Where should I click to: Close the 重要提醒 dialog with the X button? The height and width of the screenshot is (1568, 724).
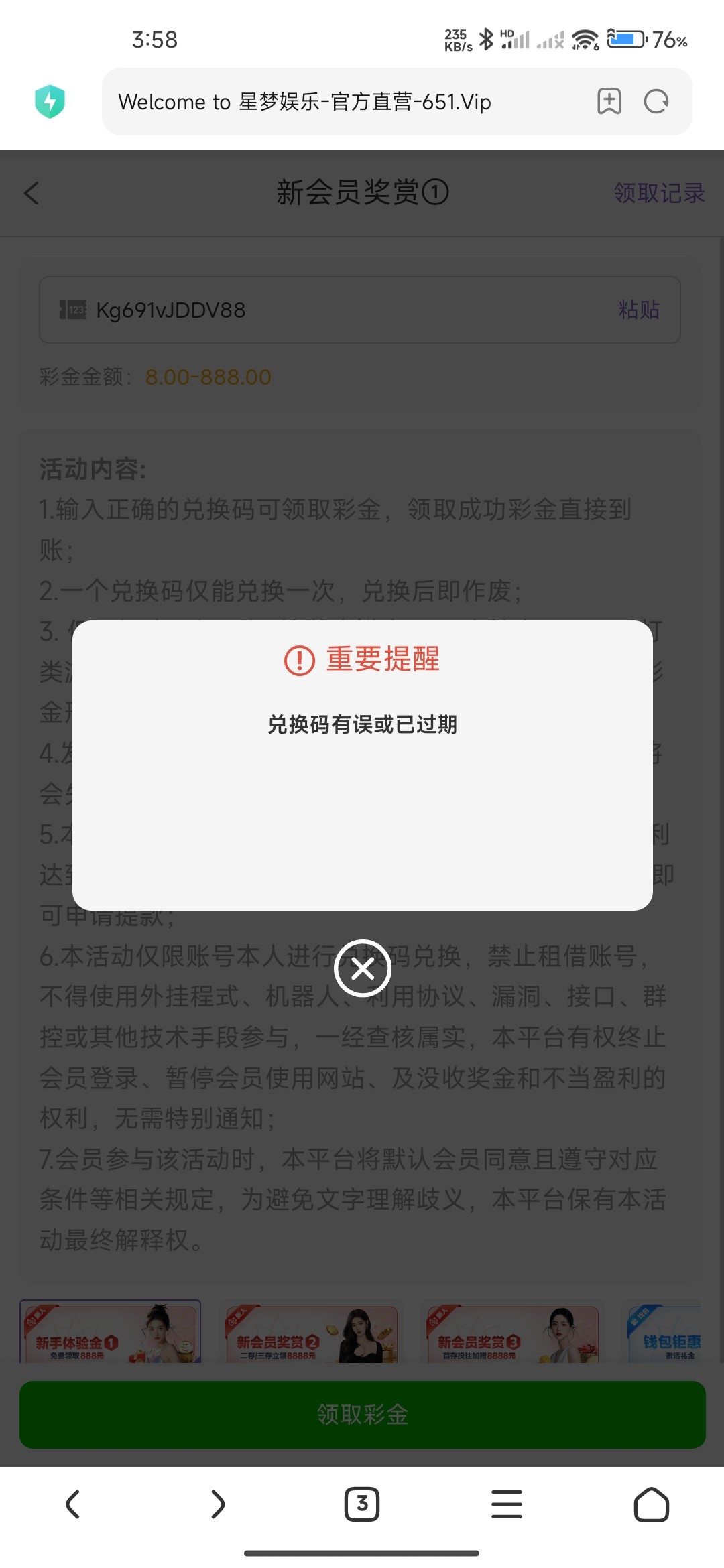[x=363, y=968]
